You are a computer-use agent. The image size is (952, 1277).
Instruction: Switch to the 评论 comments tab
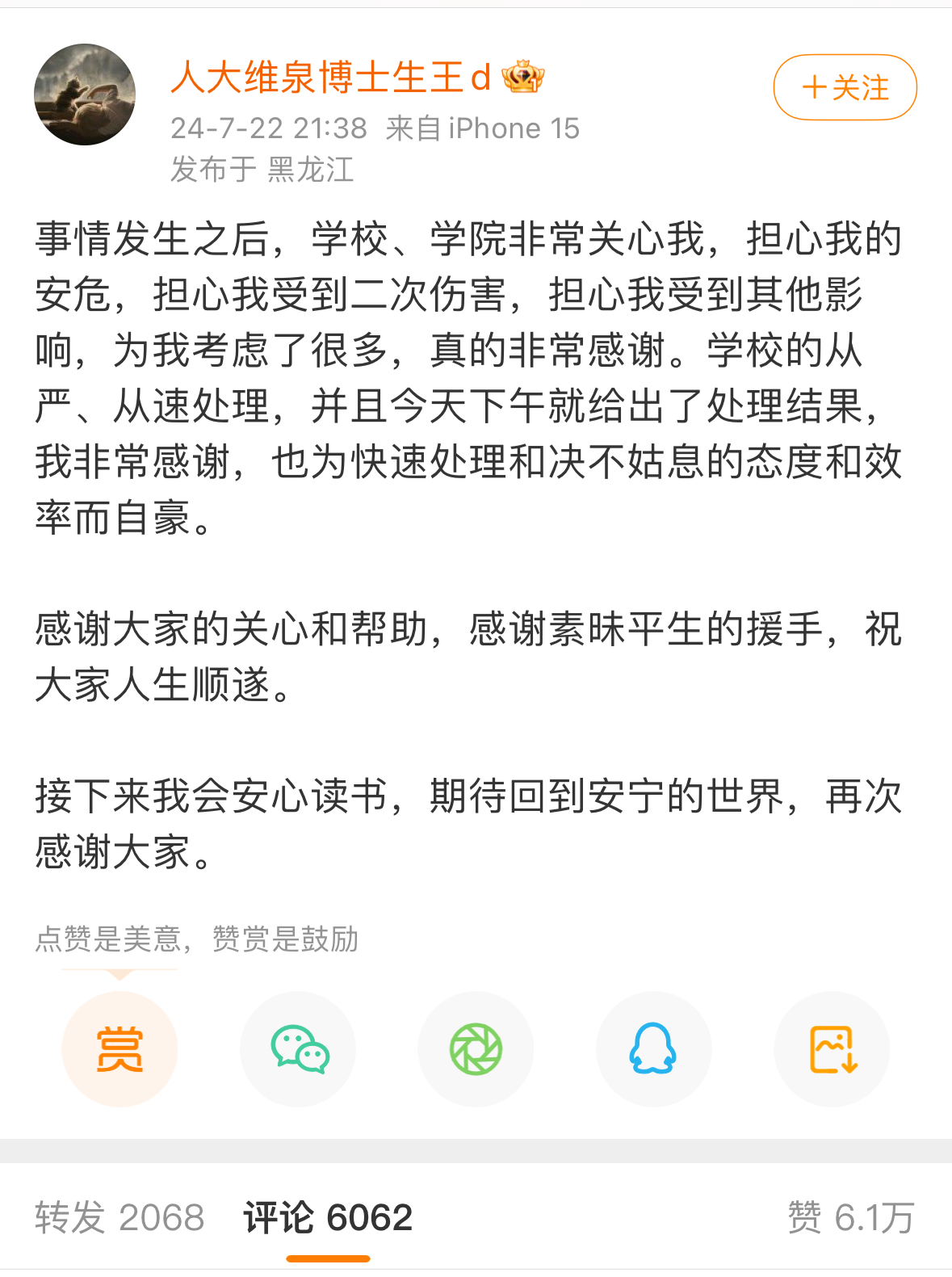328,1217
